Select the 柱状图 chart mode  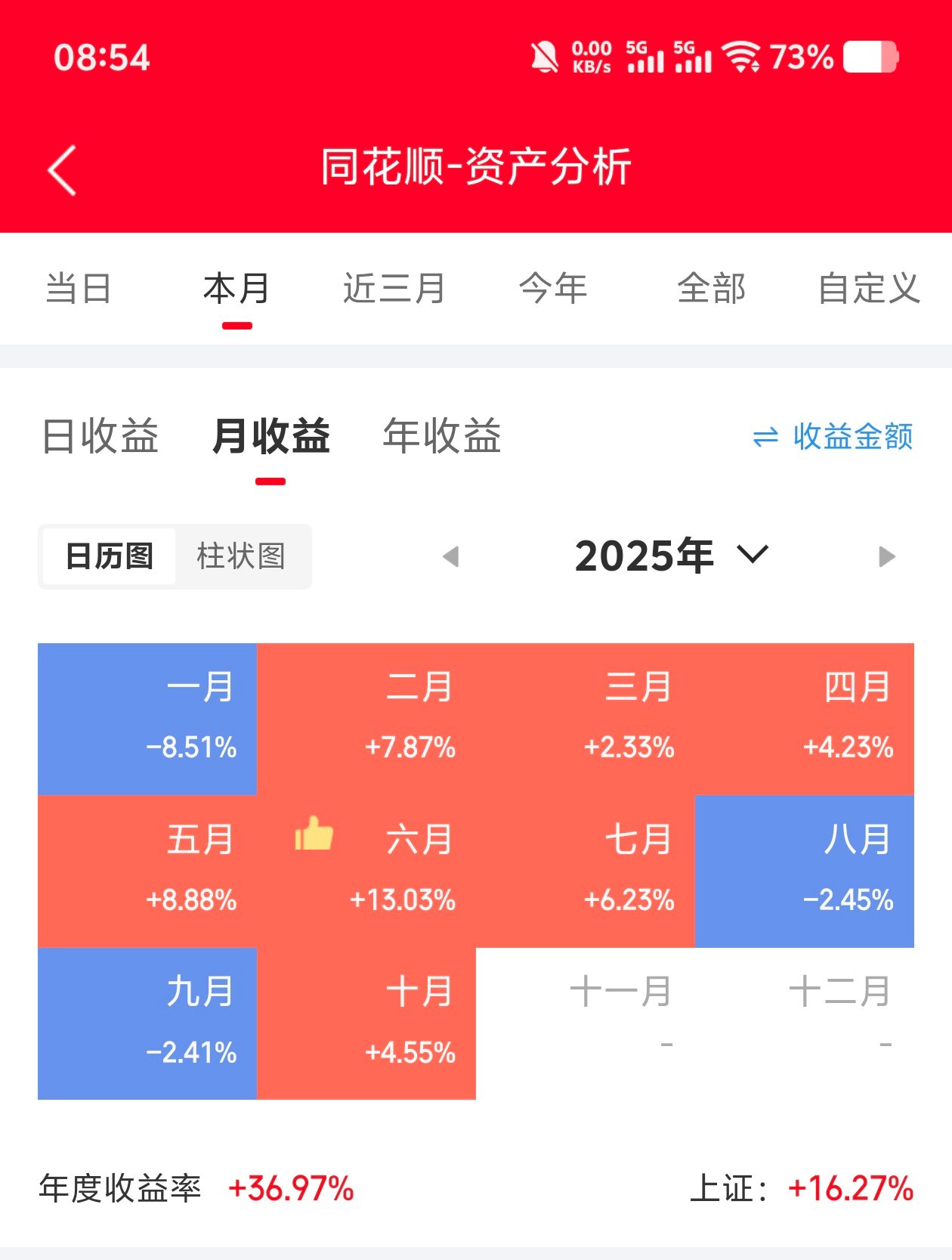point(241,556)
